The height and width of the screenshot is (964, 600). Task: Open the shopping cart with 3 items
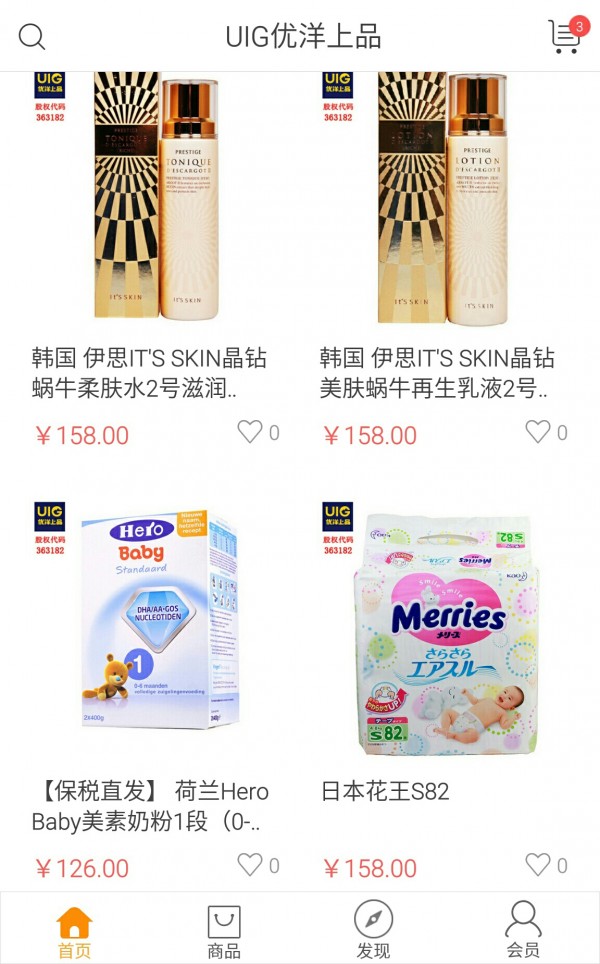pyautogui.click(x=567, y=36)
